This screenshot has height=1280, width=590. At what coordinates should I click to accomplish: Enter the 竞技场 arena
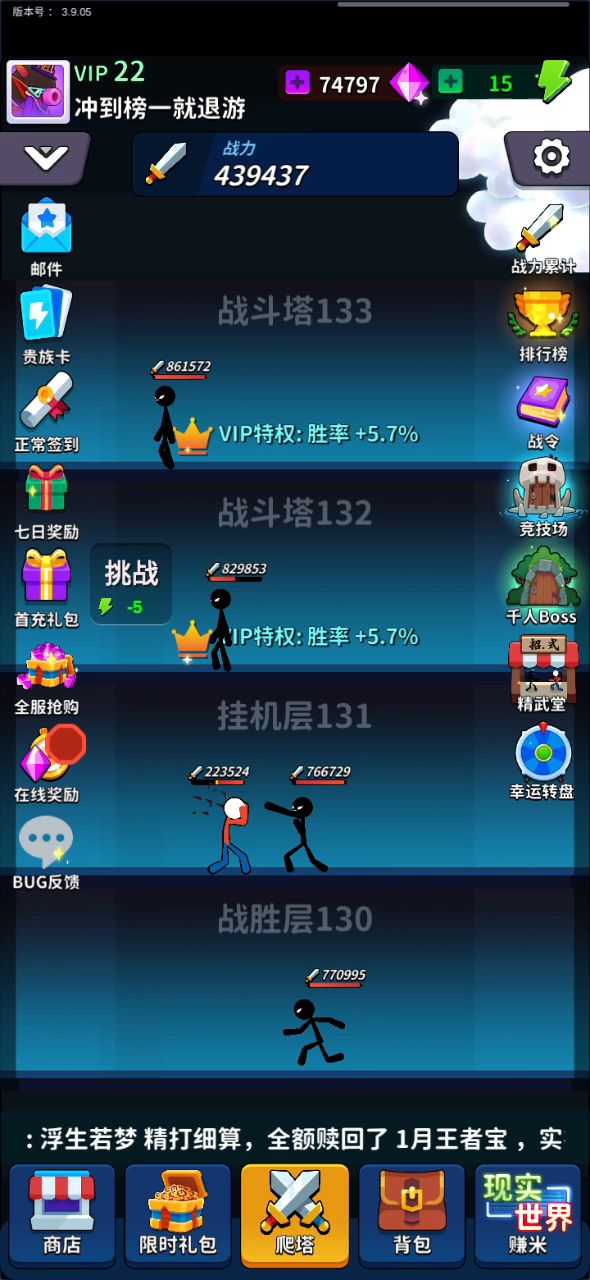(543, 498)
